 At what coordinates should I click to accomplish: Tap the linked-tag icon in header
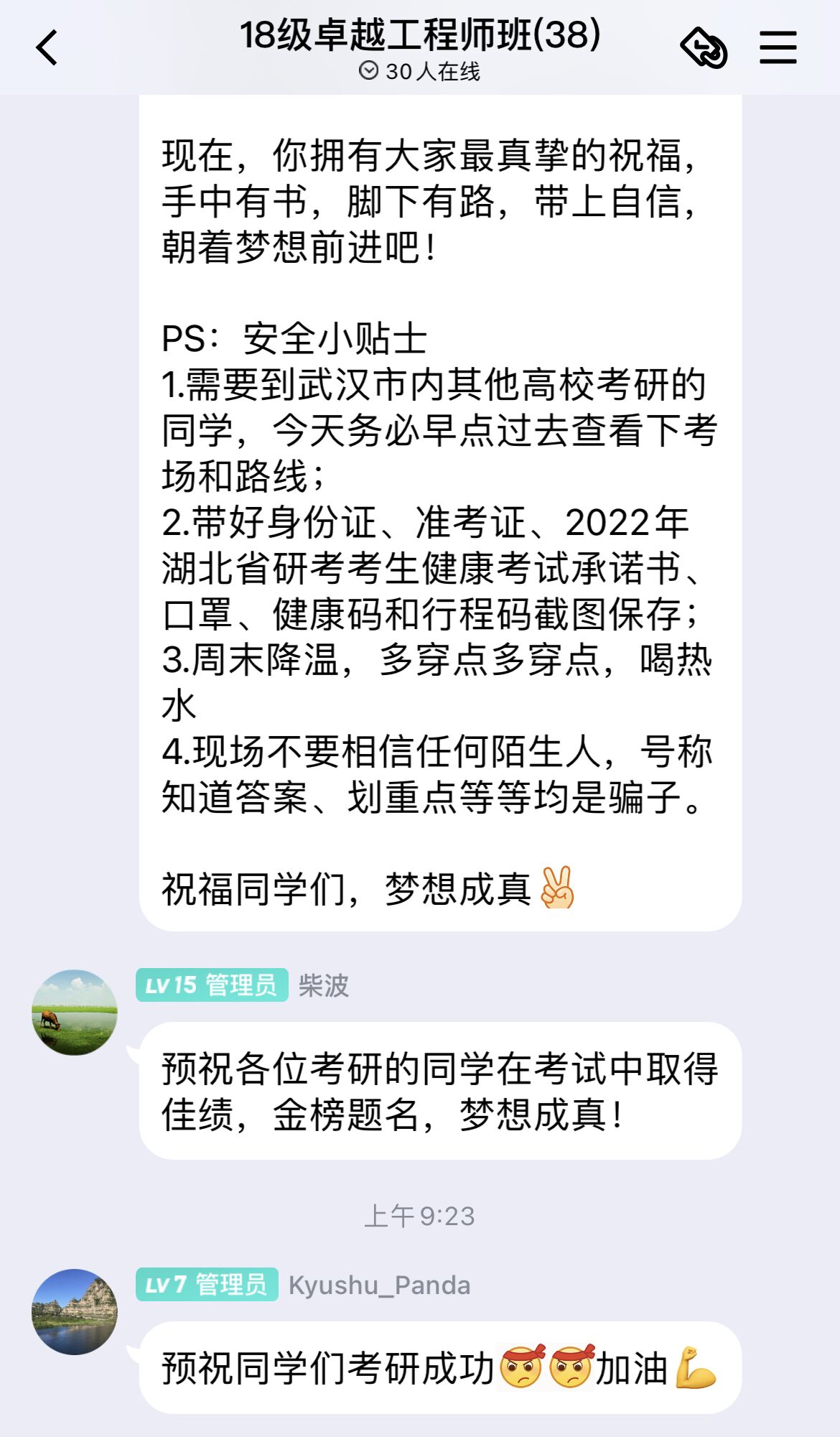[x=704, y=48]
